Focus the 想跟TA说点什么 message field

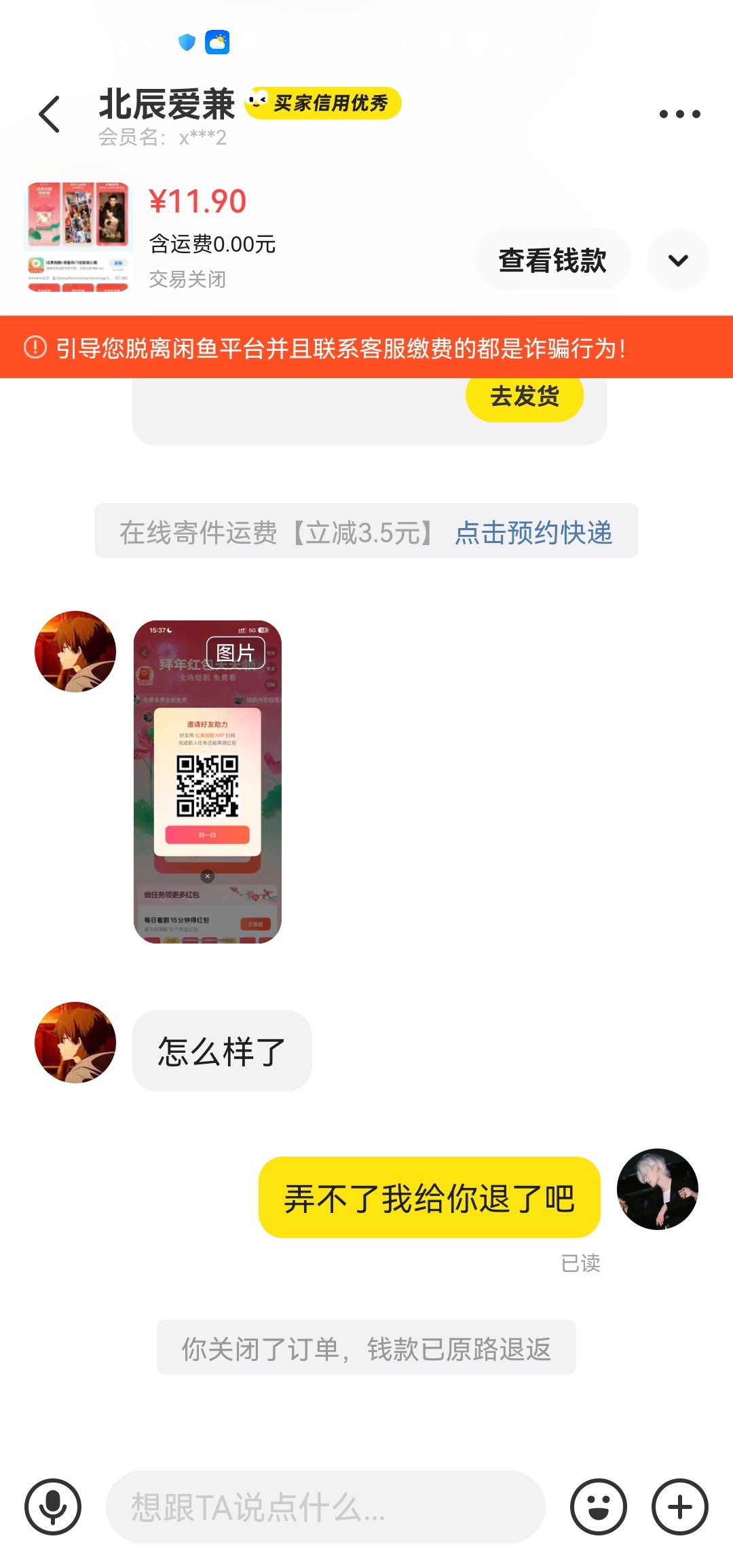[326, 1507]
